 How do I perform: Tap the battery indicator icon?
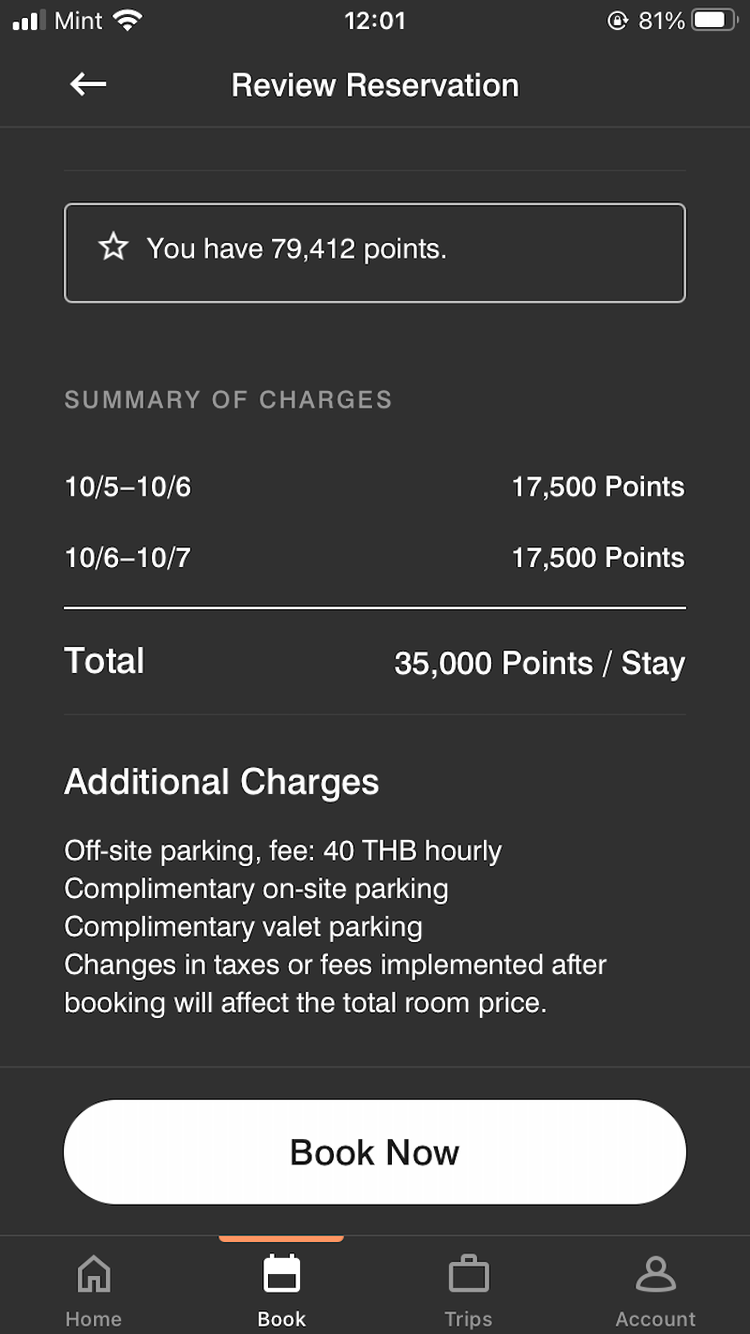pyautogui.click(x=712, y=18)
